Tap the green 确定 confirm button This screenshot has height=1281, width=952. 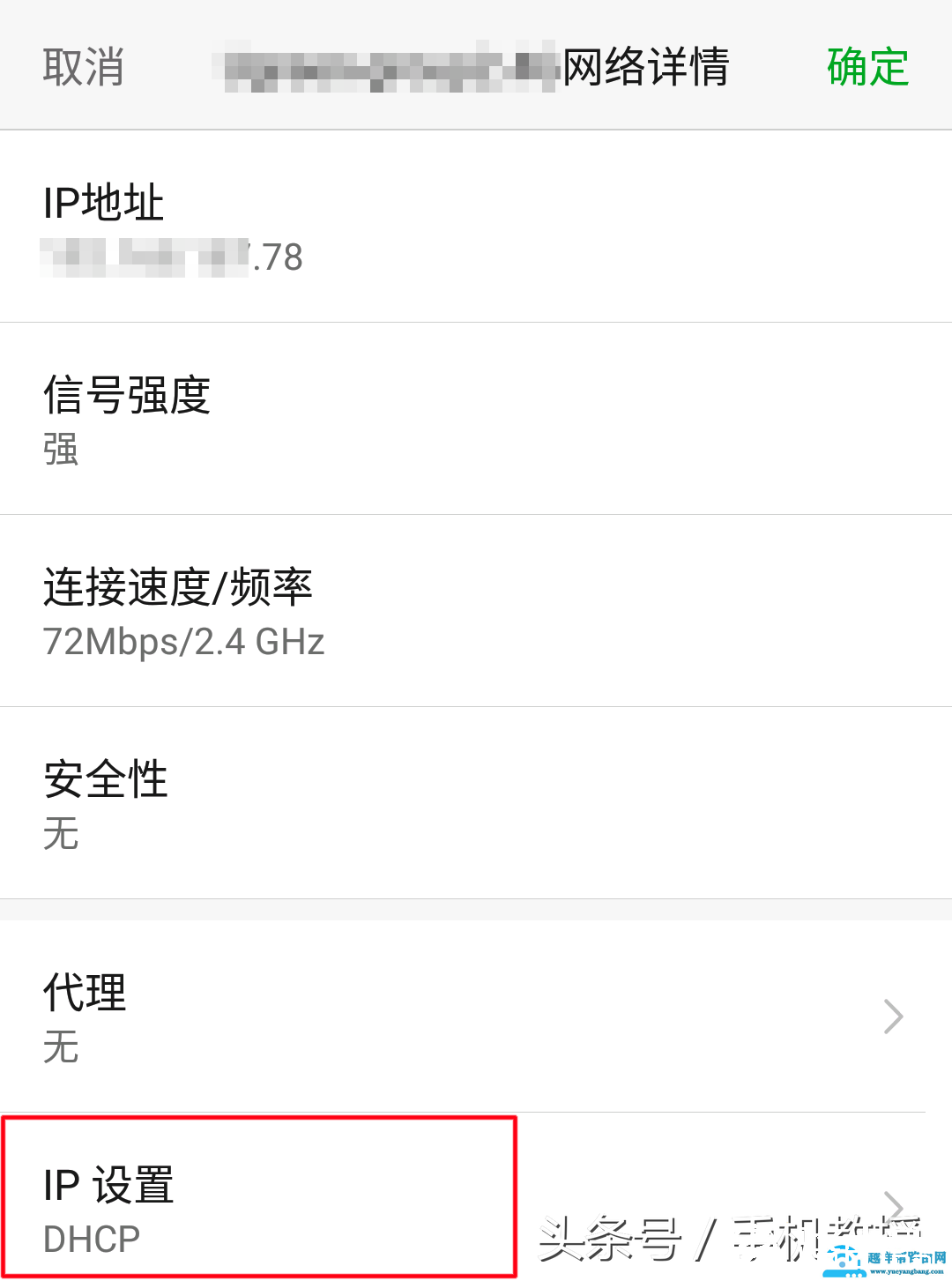click(x=866, y=66)
